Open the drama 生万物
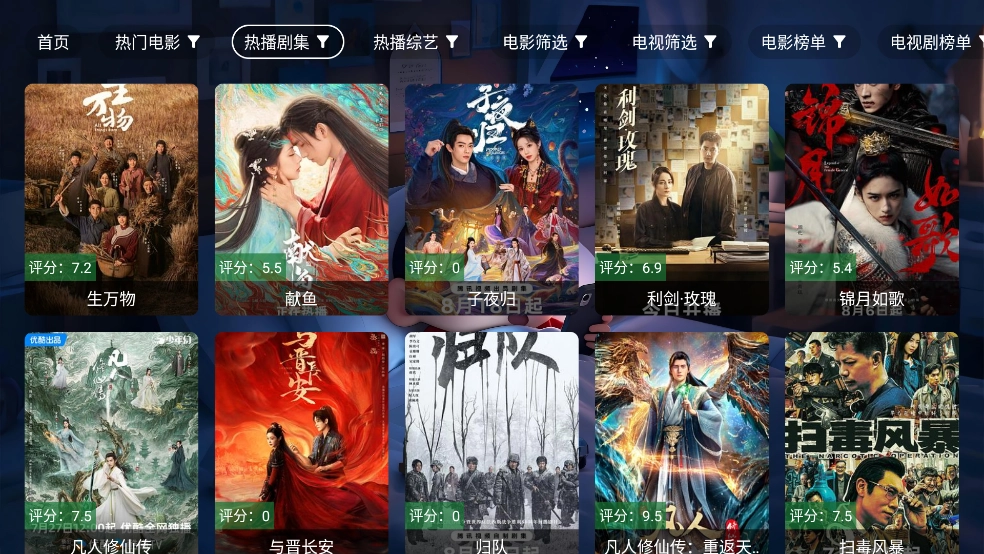984x554 pixels. click(111, 198)
